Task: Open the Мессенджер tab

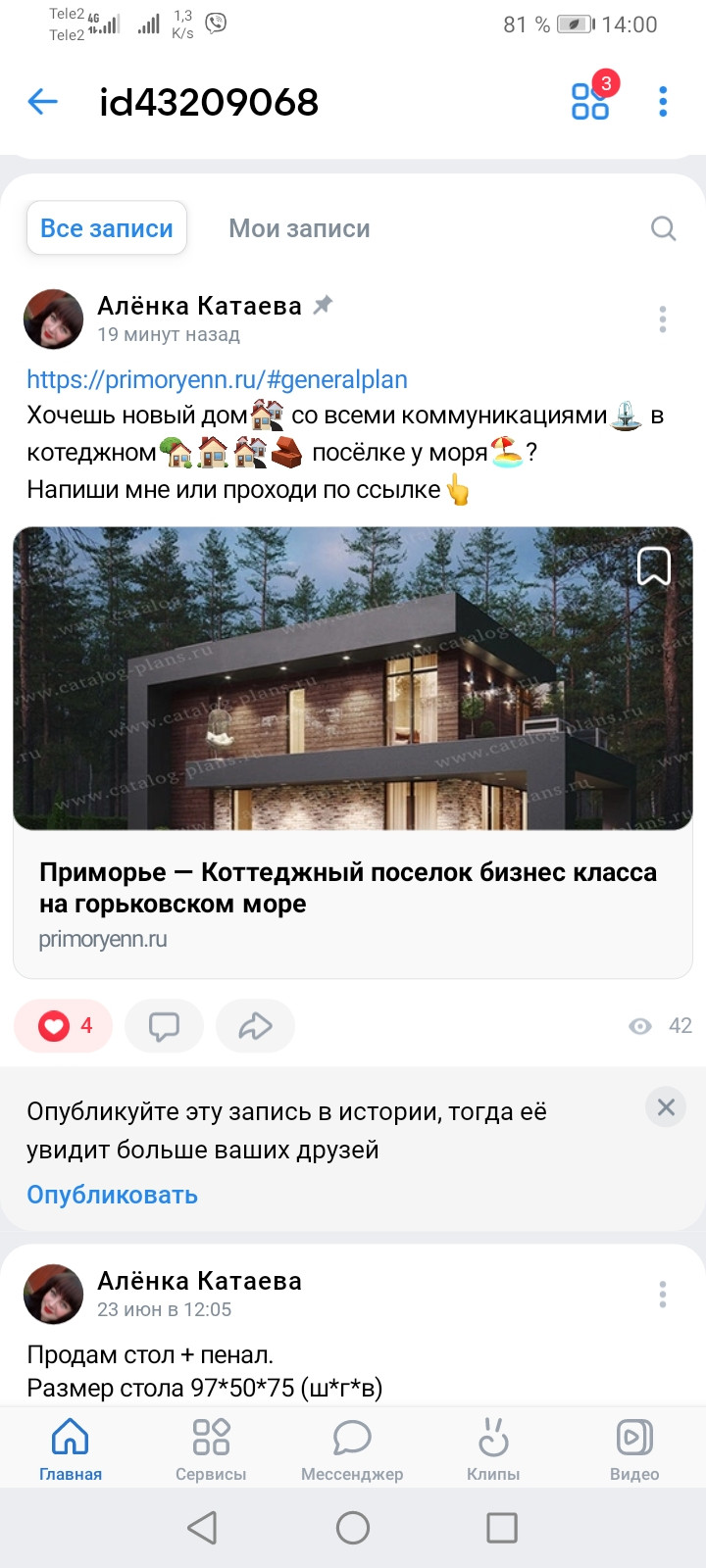Action: pyautogui.click(x=352, y=1449)
